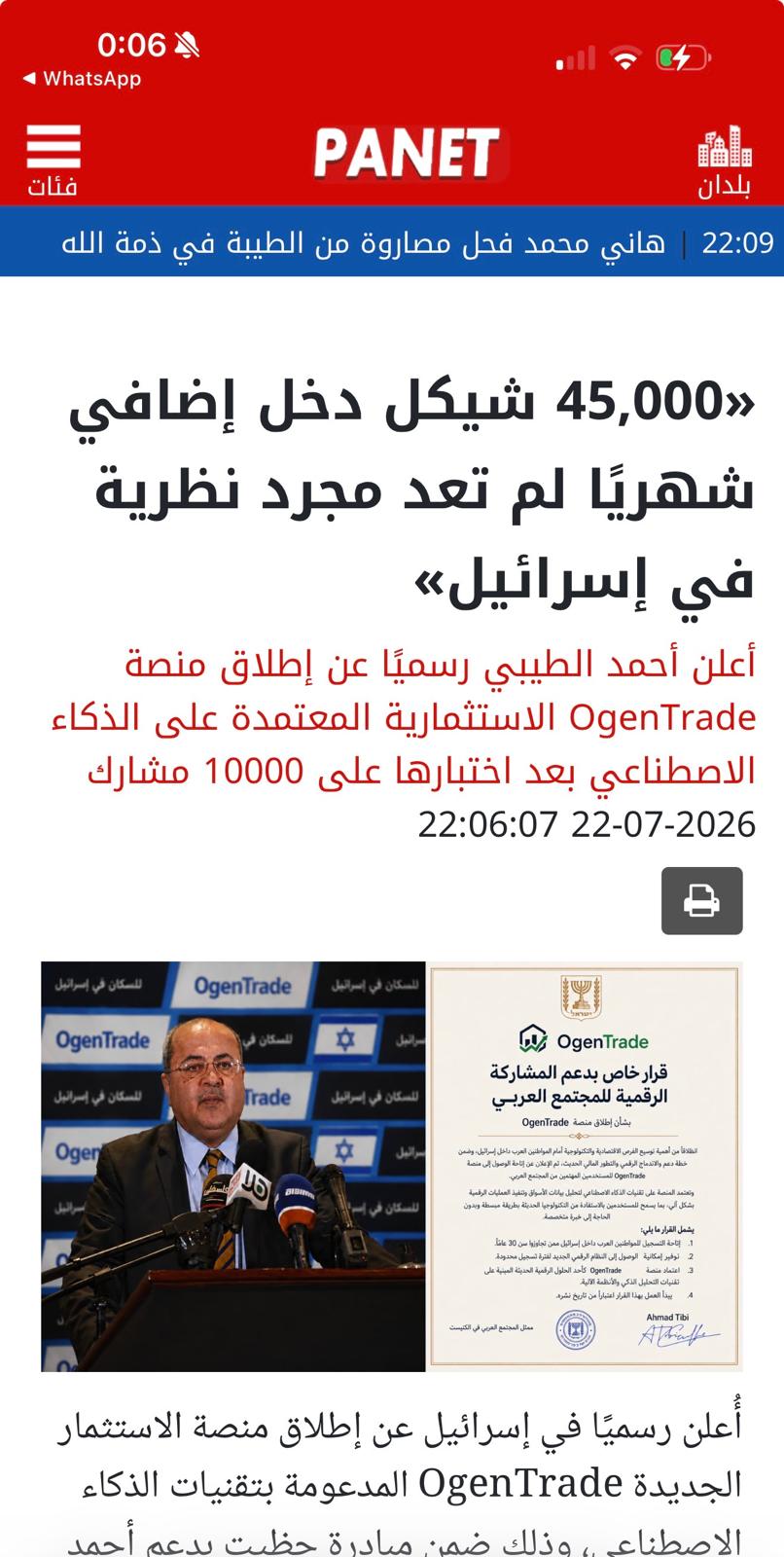Print this article
The image size is (784, 1557).
tap(702, 901)
